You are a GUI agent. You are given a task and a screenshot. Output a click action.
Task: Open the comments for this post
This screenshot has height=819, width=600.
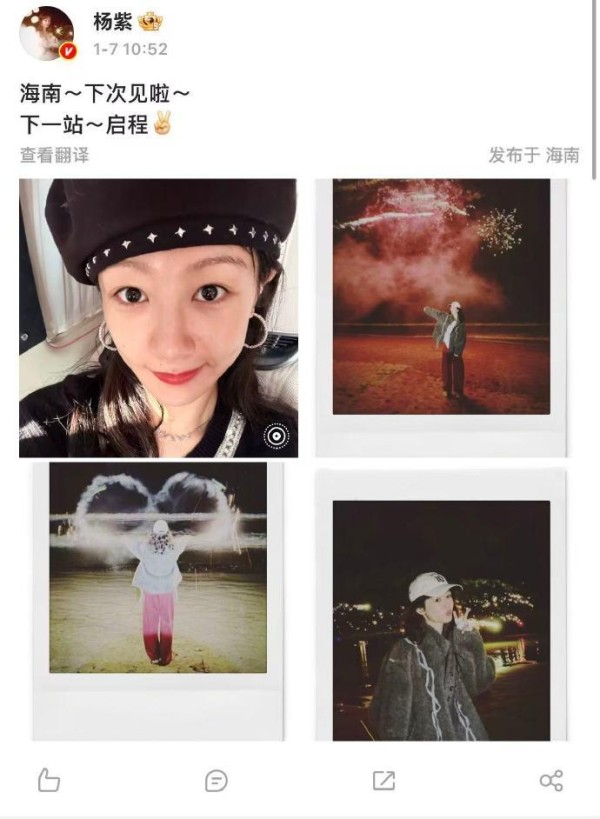coord(216,781)
